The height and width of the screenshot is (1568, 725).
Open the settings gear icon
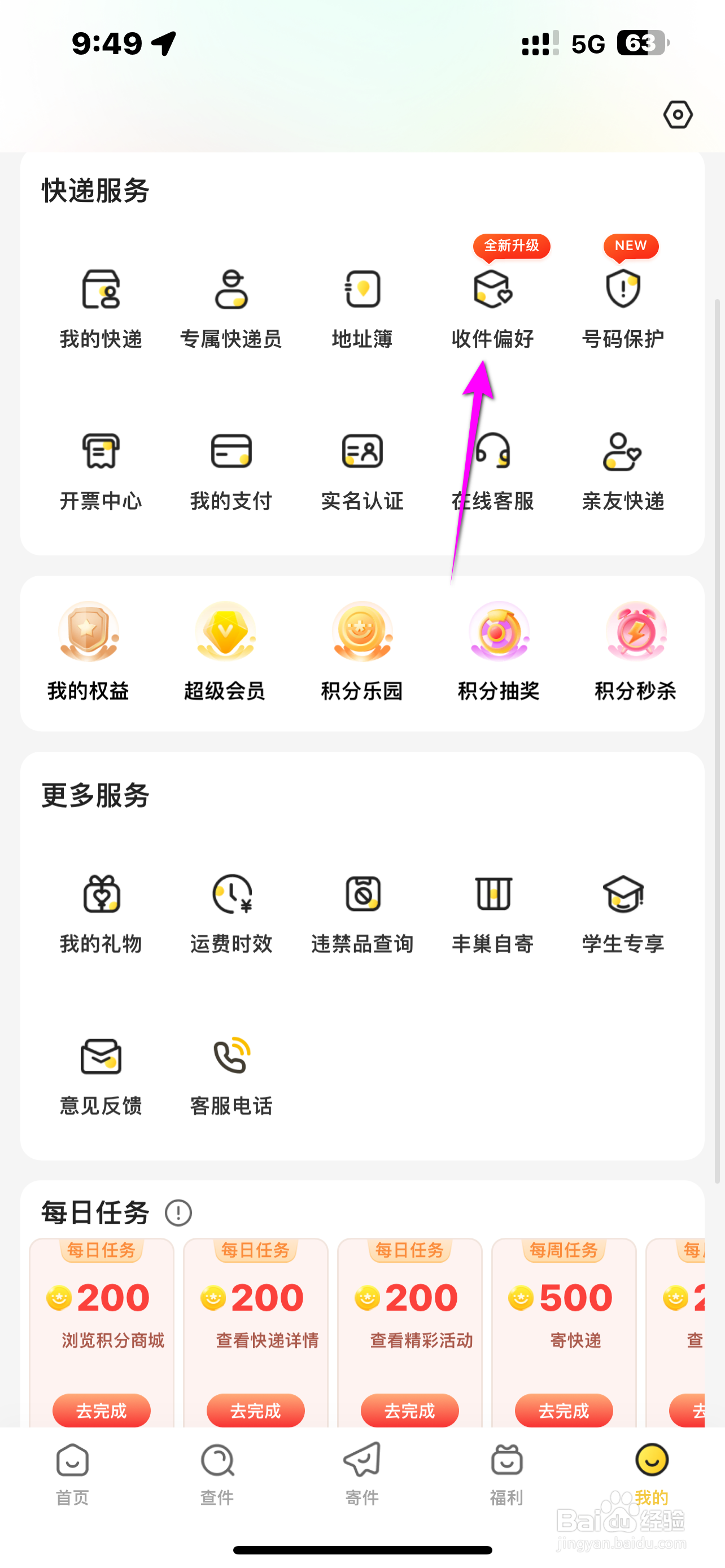click(677, 115)
